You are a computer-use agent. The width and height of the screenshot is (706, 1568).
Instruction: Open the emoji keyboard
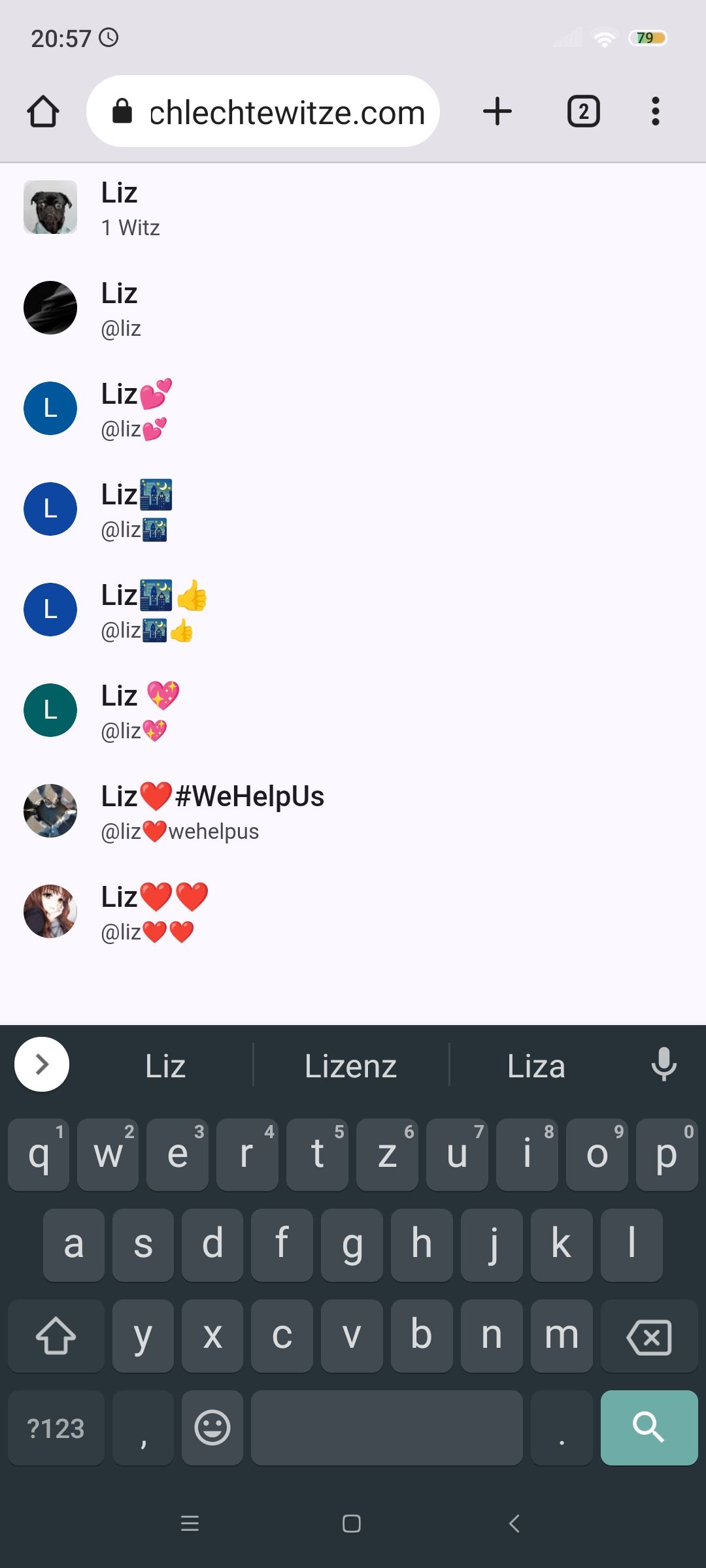pyautogui.click(x=212, y=1428)
